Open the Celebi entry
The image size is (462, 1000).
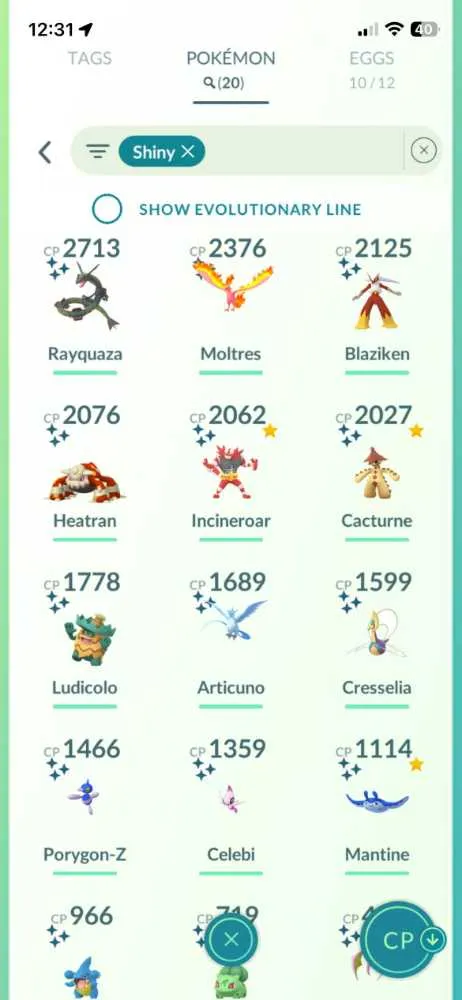tap(231, 806)
